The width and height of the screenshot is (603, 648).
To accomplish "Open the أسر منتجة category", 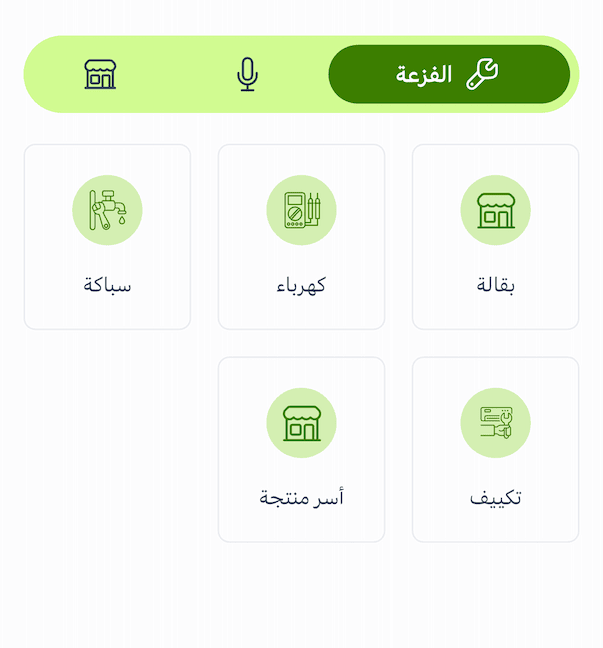I will pos(301,450).
